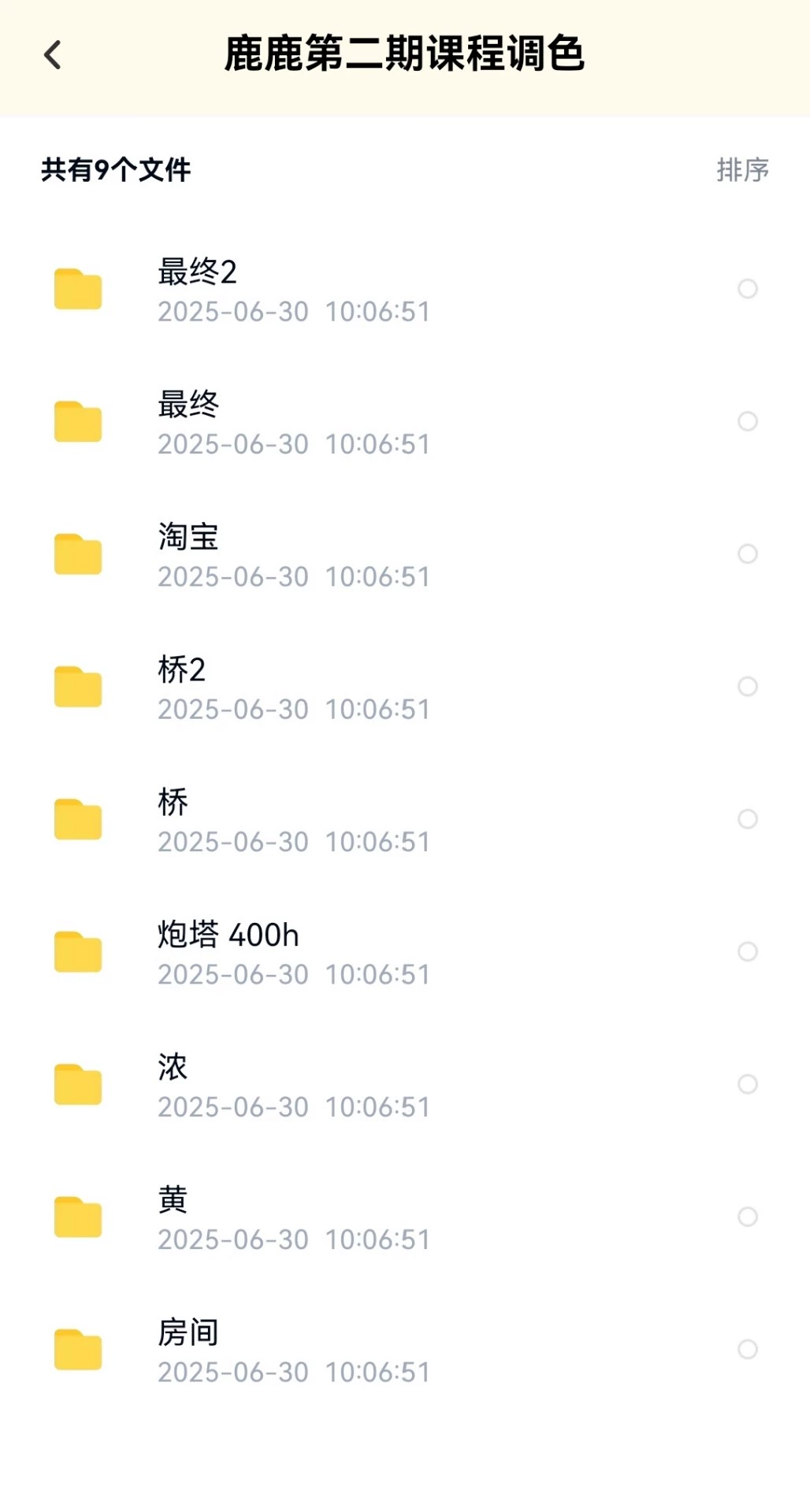Open the 浓 folder
Image resolution: width=810 pixels, height=1512 pixels.
point(173,1068)
